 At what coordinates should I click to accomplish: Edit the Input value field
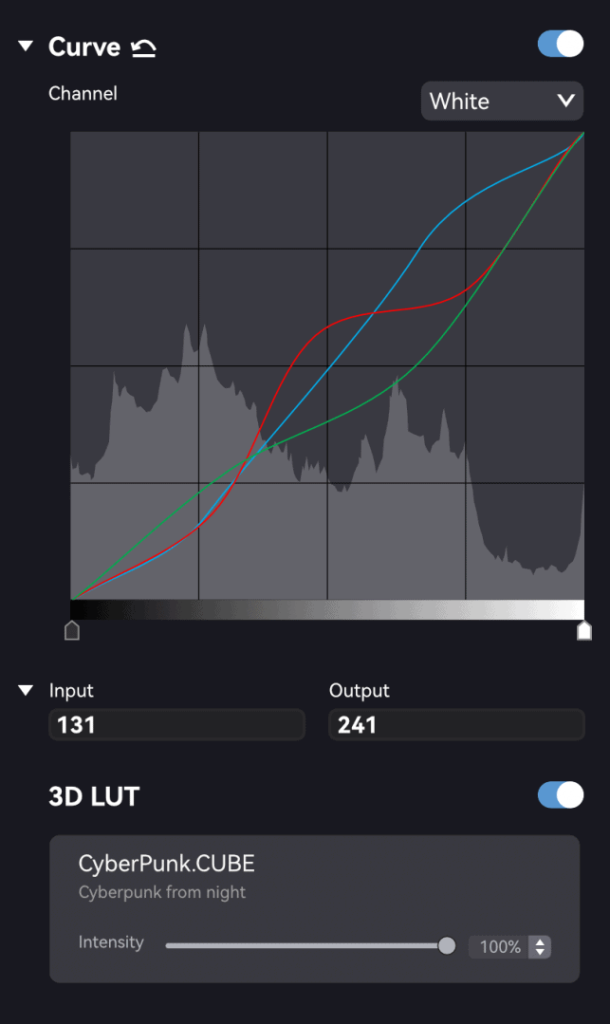point(177,725)
